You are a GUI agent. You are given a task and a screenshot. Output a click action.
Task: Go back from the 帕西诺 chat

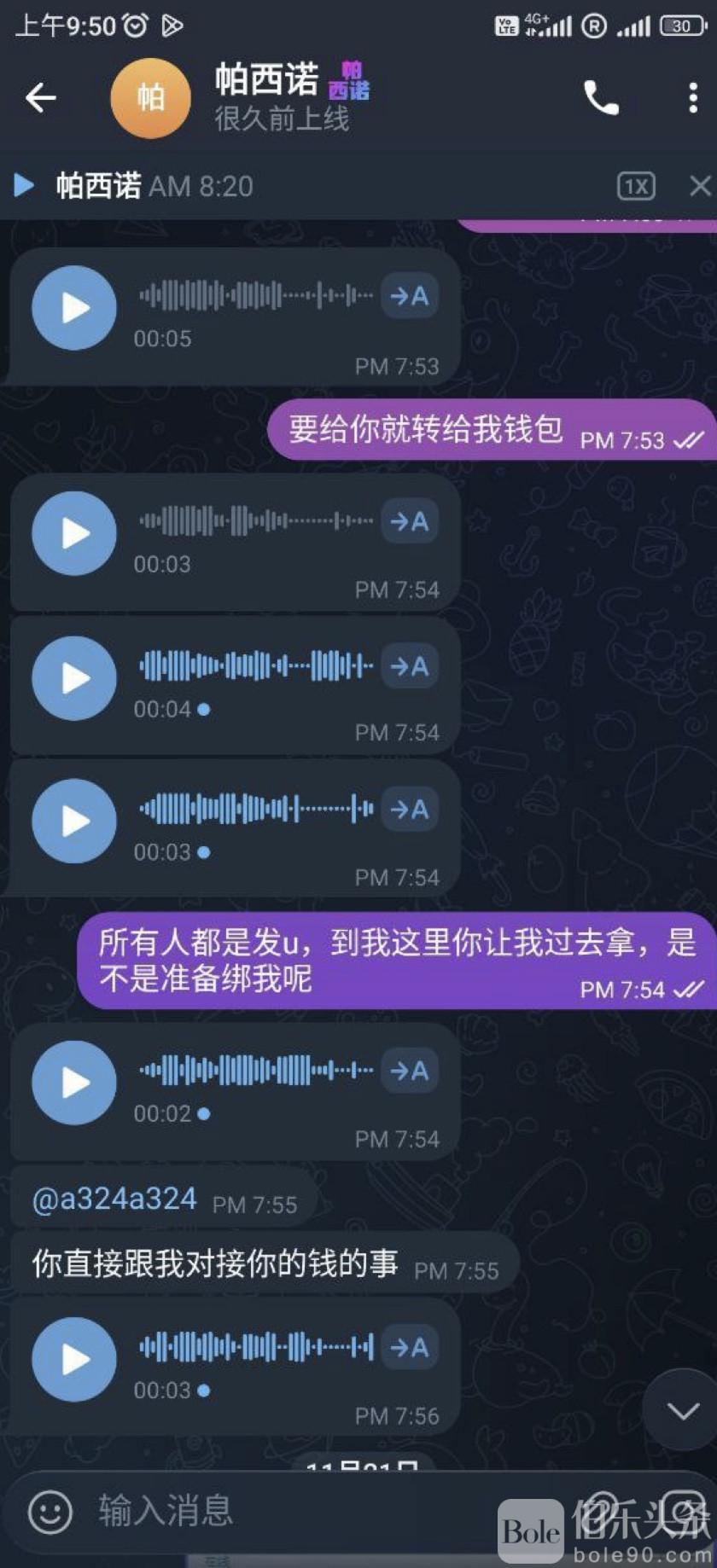pos(40,98)
